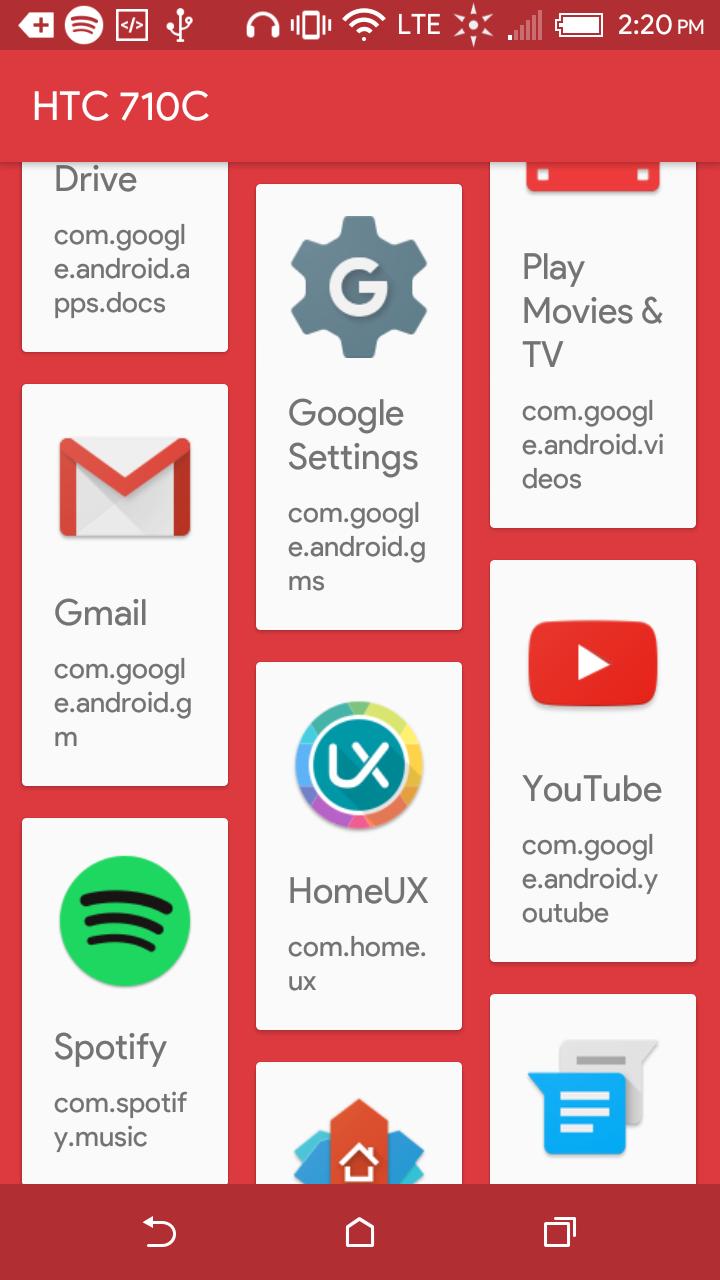Tap the launcher card with house icon
720x1280 pixels.
click(x=358, y=1125)
